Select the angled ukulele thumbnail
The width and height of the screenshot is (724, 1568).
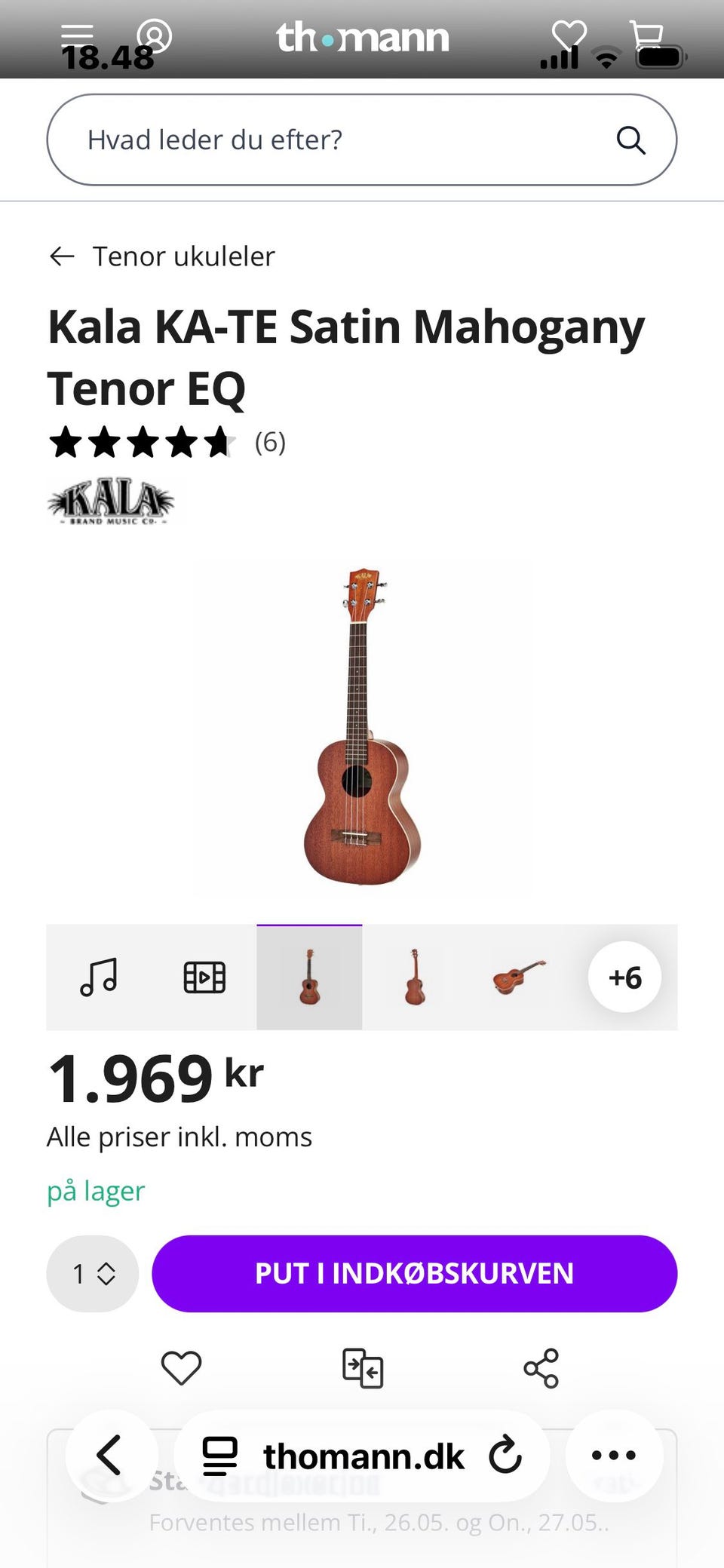[520, 977]
